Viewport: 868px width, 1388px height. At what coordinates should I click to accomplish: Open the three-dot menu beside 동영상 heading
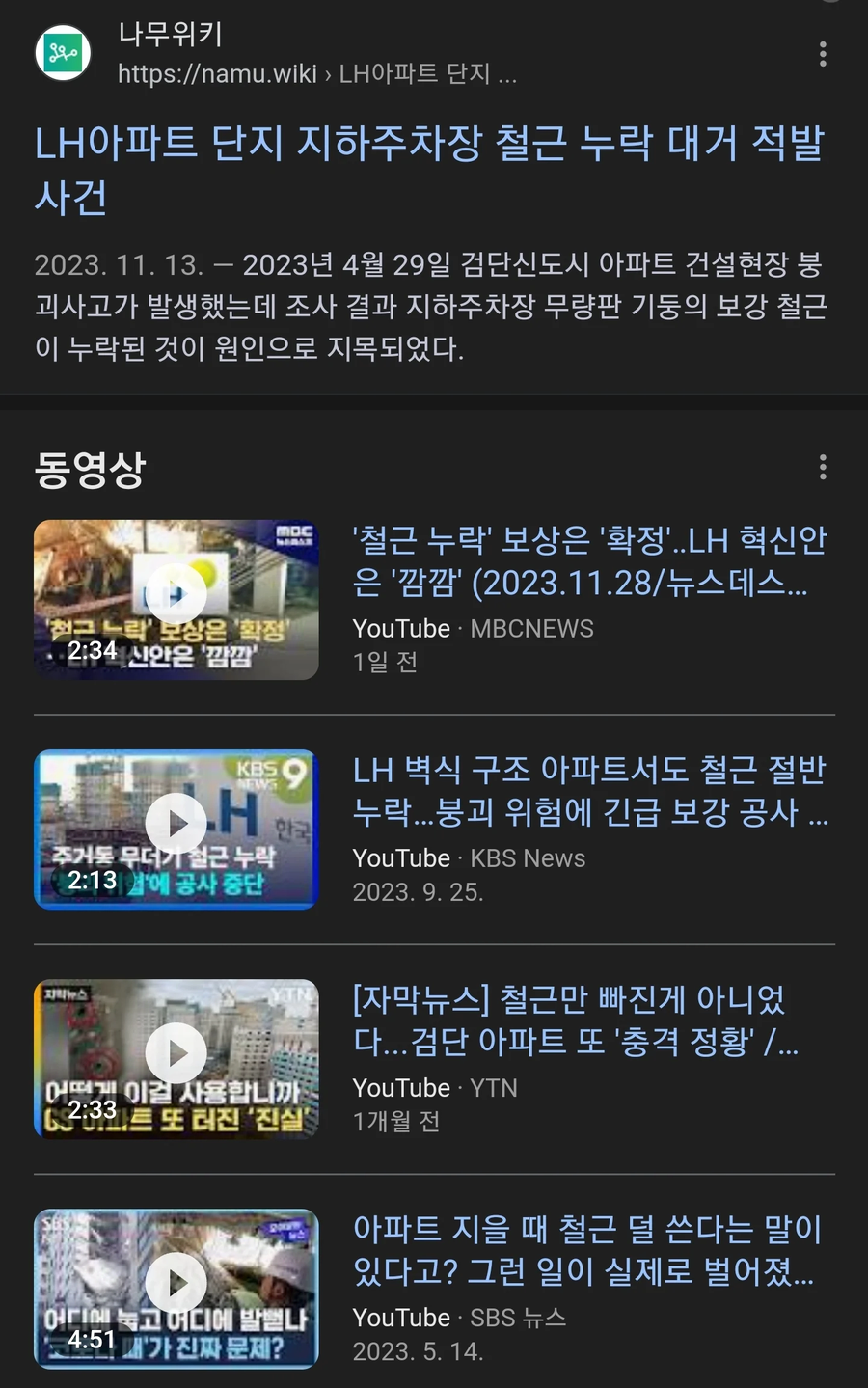pos(822,468)
